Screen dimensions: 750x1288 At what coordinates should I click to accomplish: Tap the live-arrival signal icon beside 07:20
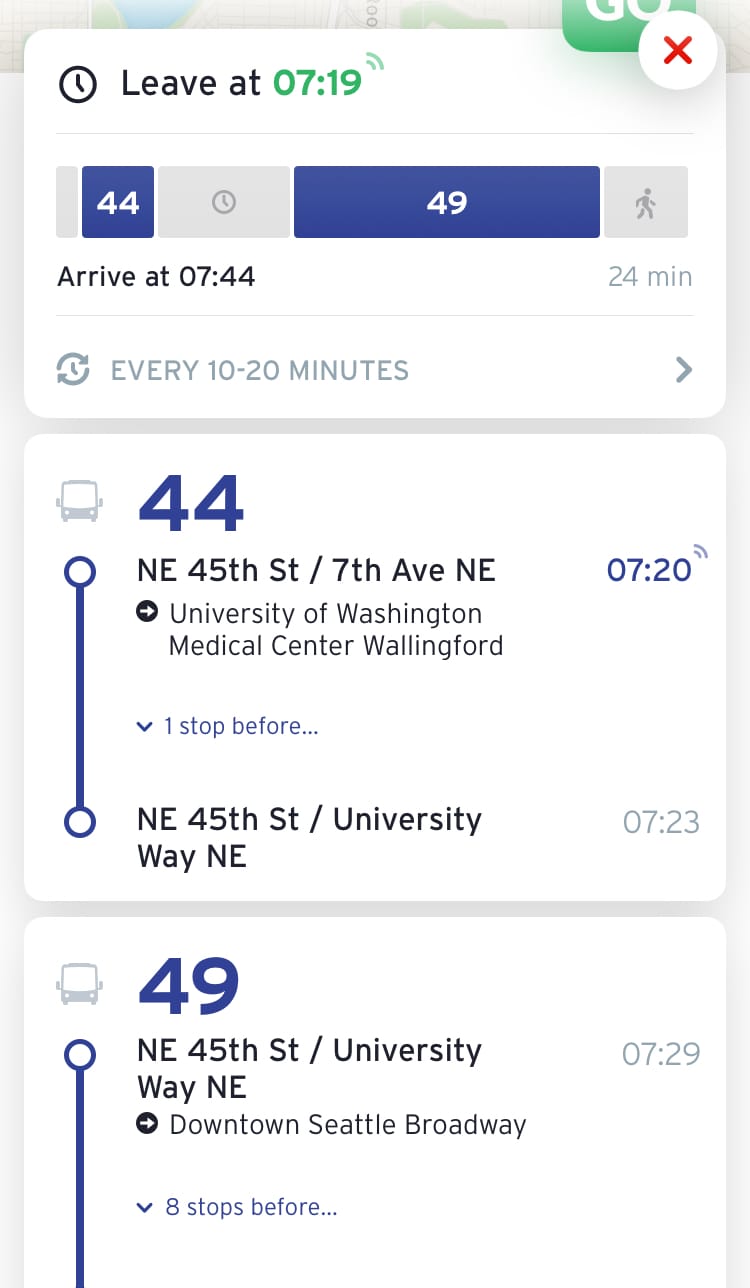702,549
